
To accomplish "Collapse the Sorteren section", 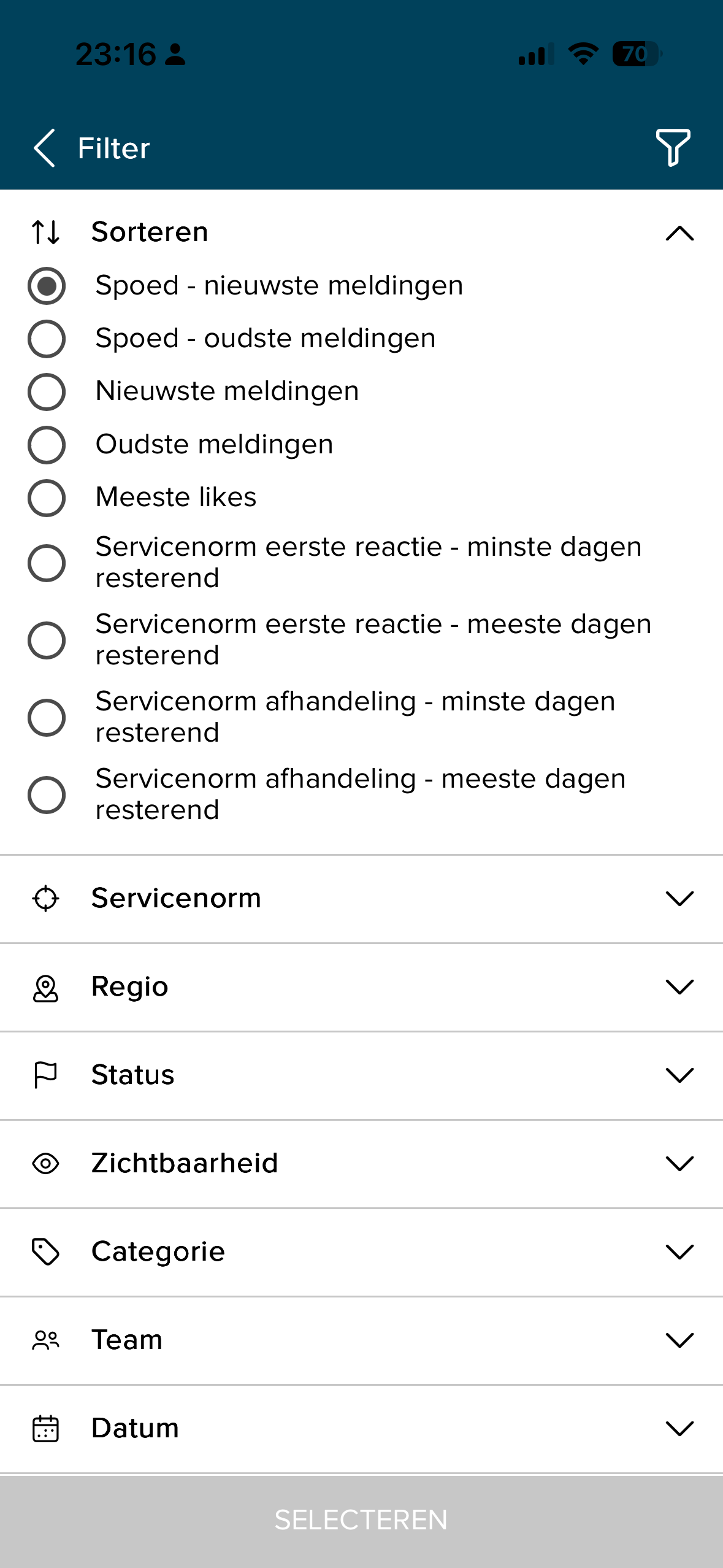I will coord(679,233).
